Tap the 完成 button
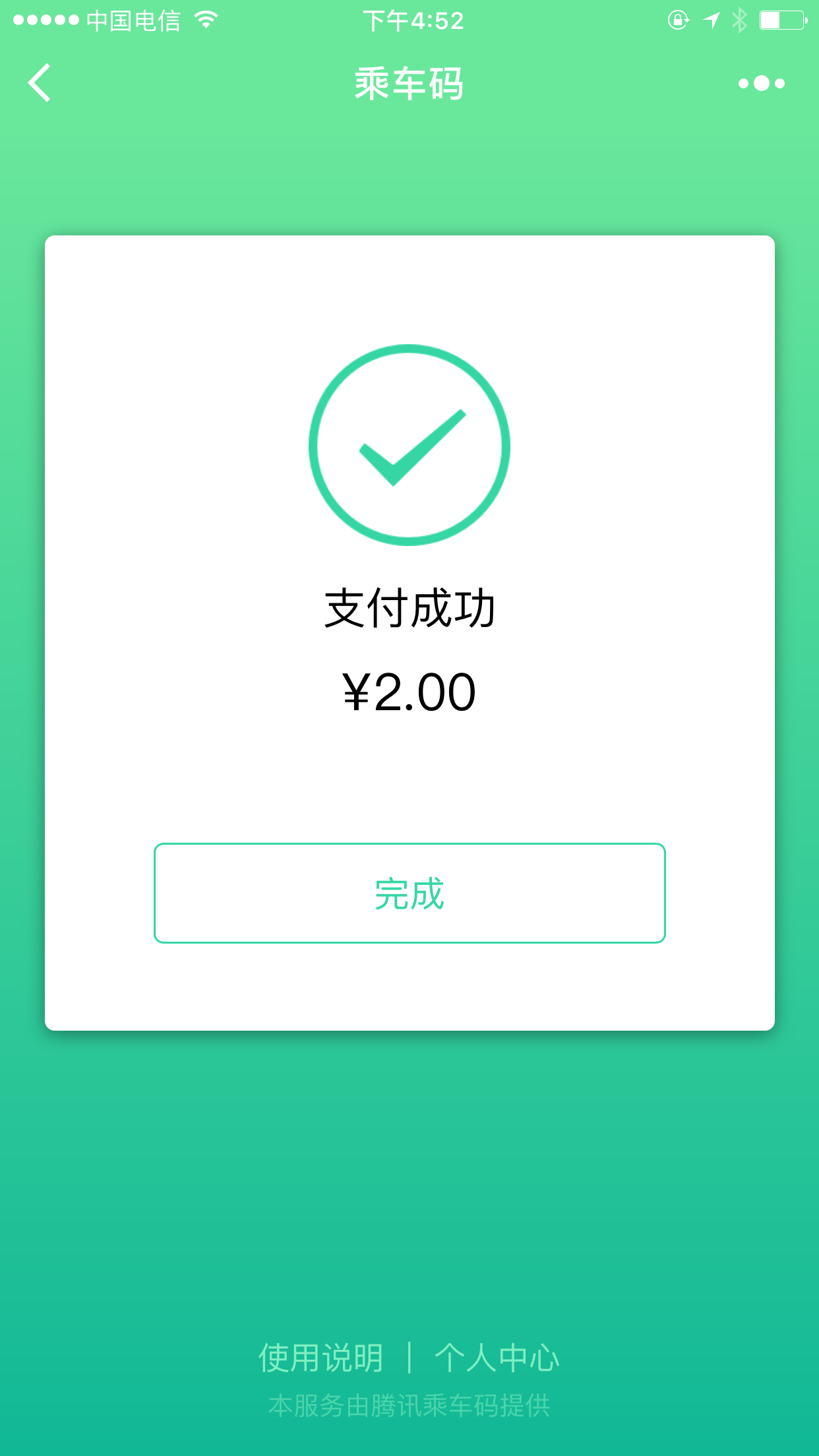The width and height of the screenshot is (819, 1456). 409,893
